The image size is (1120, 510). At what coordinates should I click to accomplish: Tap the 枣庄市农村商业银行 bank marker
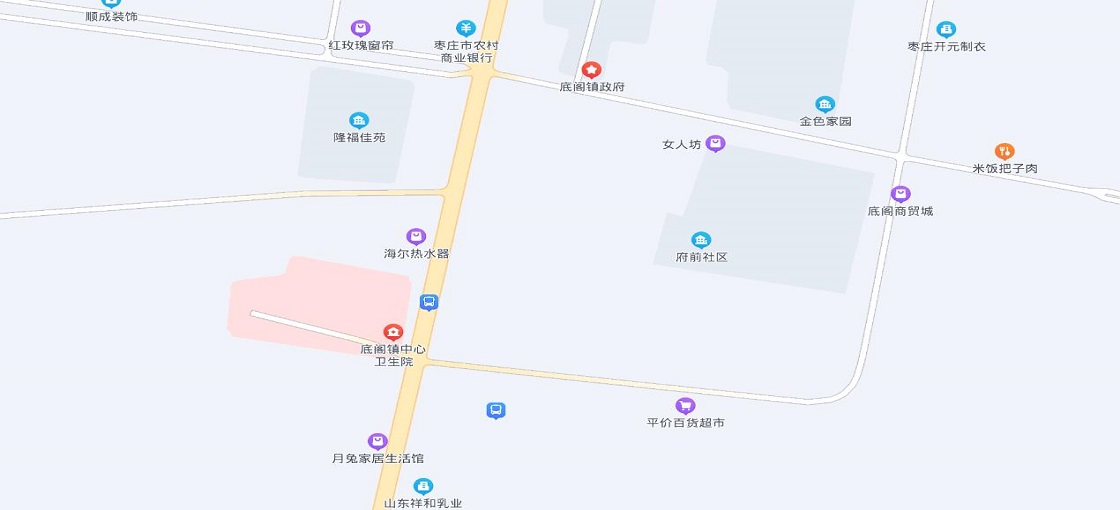466,28
